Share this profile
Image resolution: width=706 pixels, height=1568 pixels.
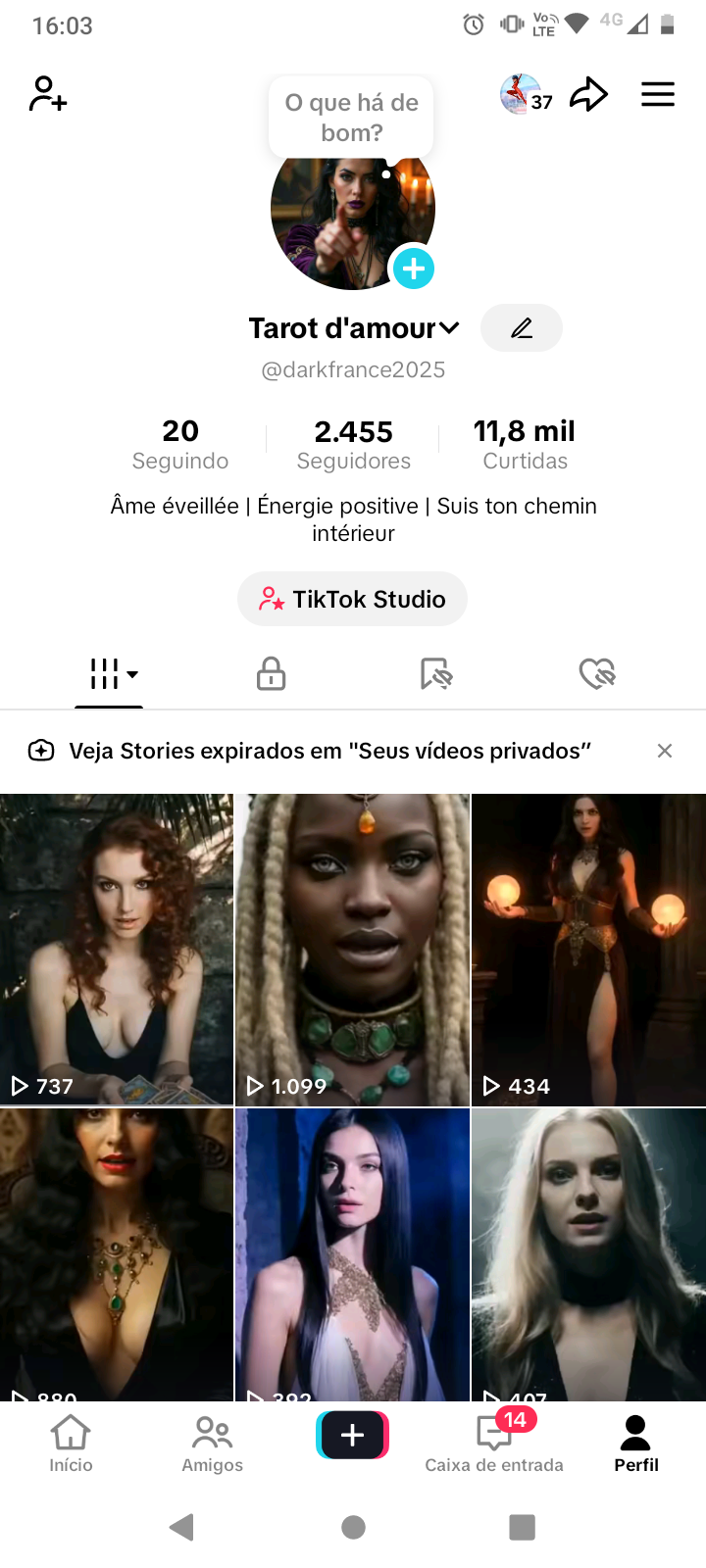coord(589,94)
